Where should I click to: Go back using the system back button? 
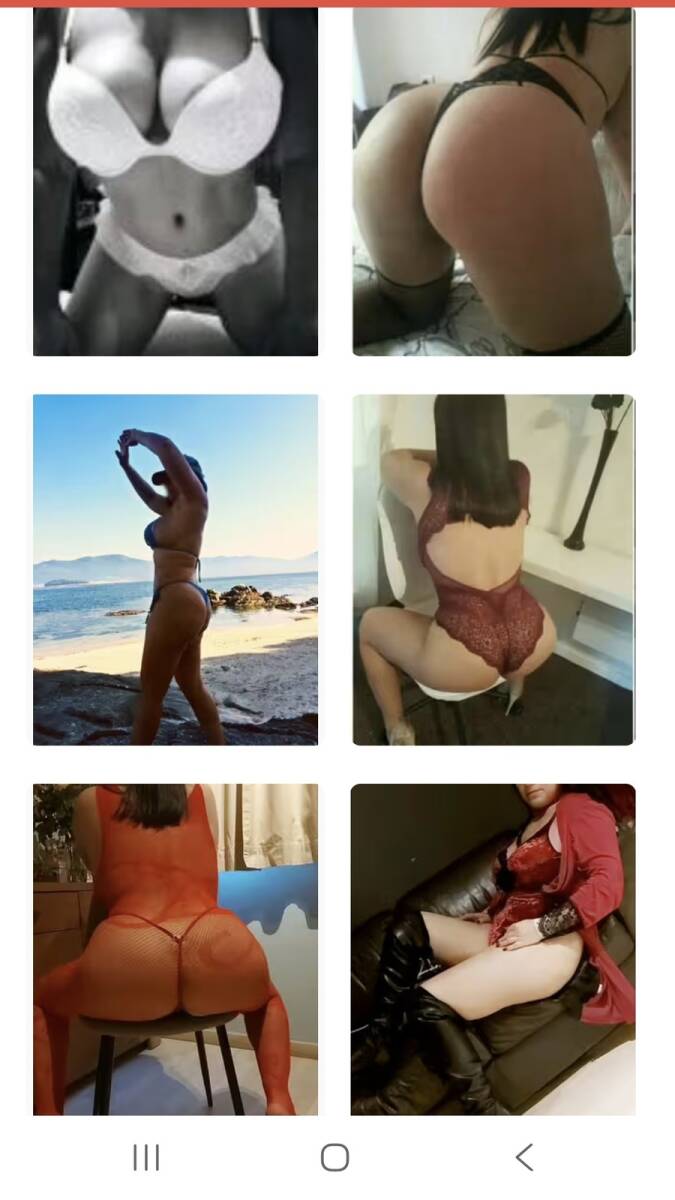[524, 1157]
